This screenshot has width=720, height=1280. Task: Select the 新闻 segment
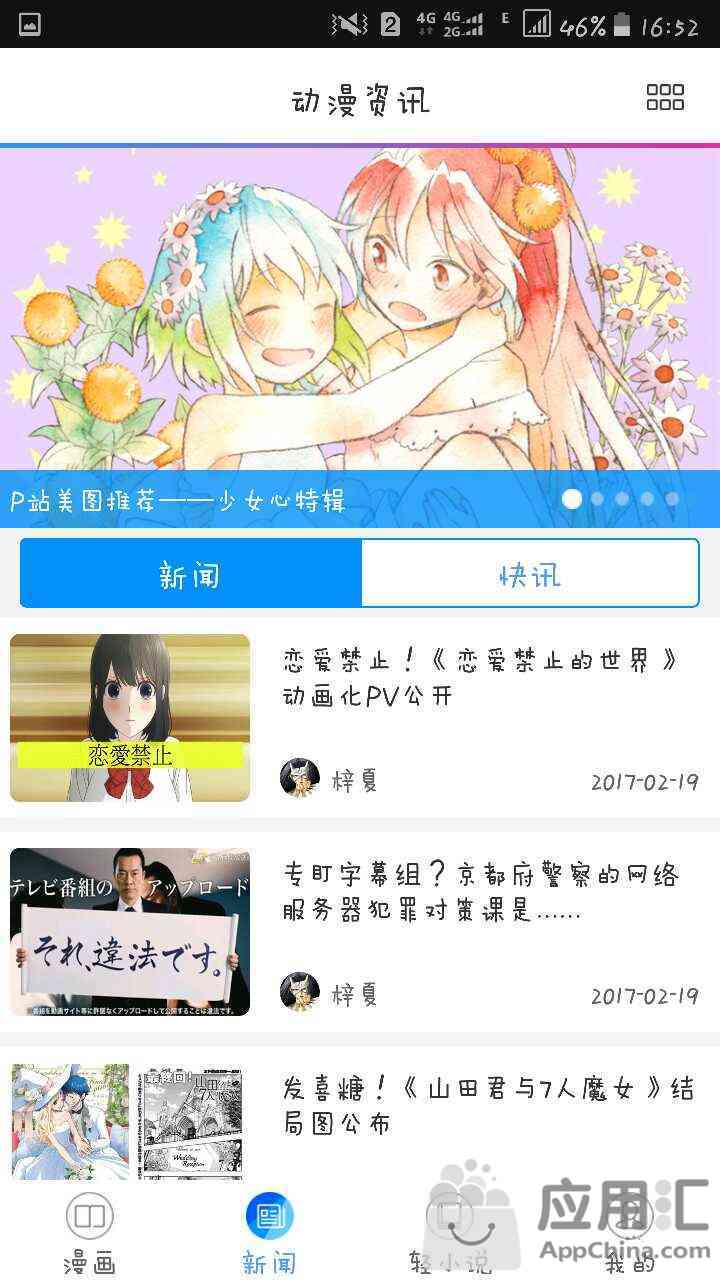191,573
